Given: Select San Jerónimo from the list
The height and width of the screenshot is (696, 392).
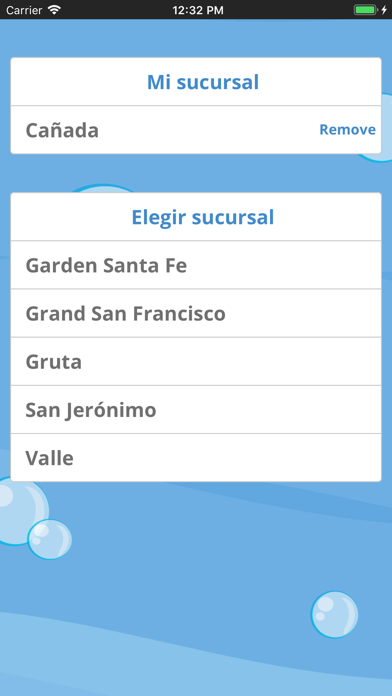Looking at the screenshot, I should 196,410.
